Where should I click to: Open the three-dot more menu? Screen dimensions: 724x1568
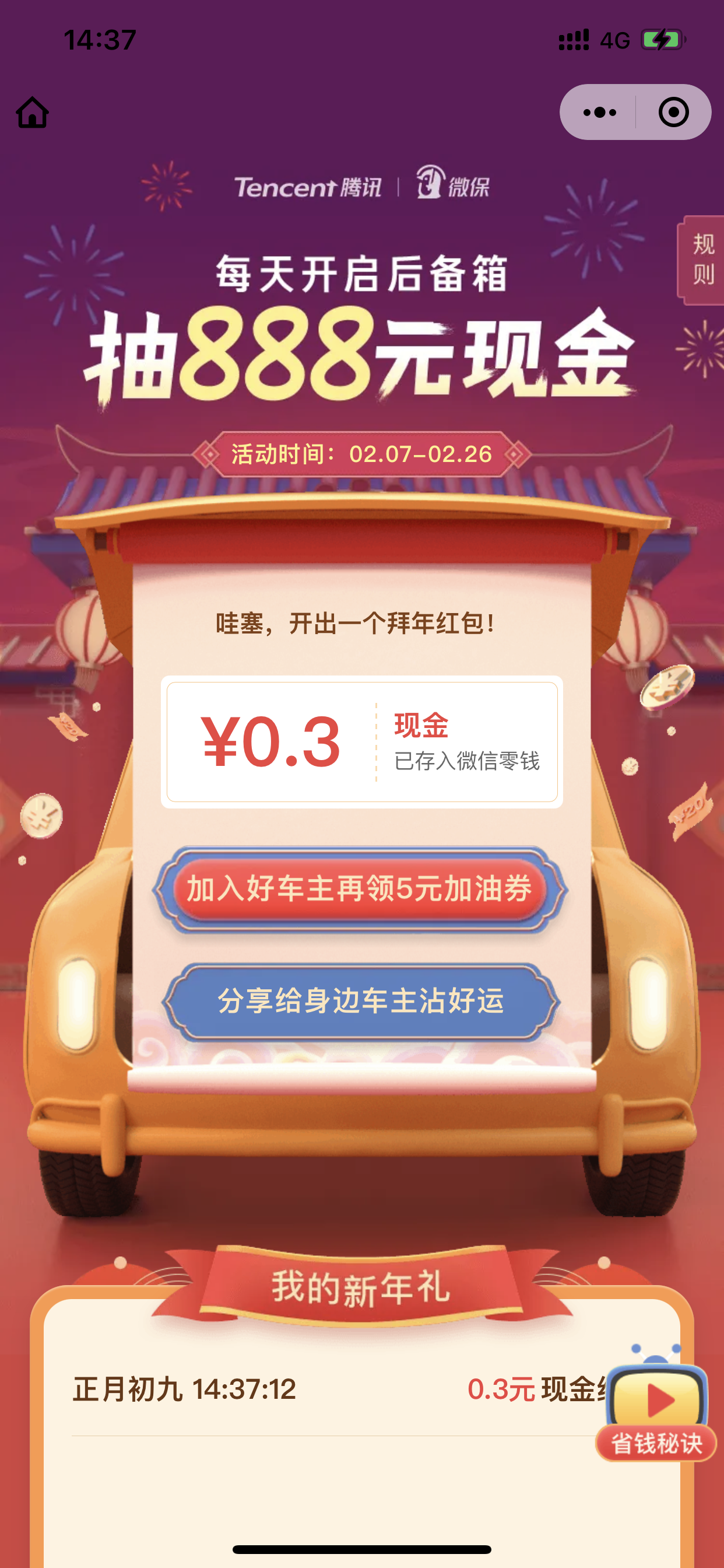point(599,112)
